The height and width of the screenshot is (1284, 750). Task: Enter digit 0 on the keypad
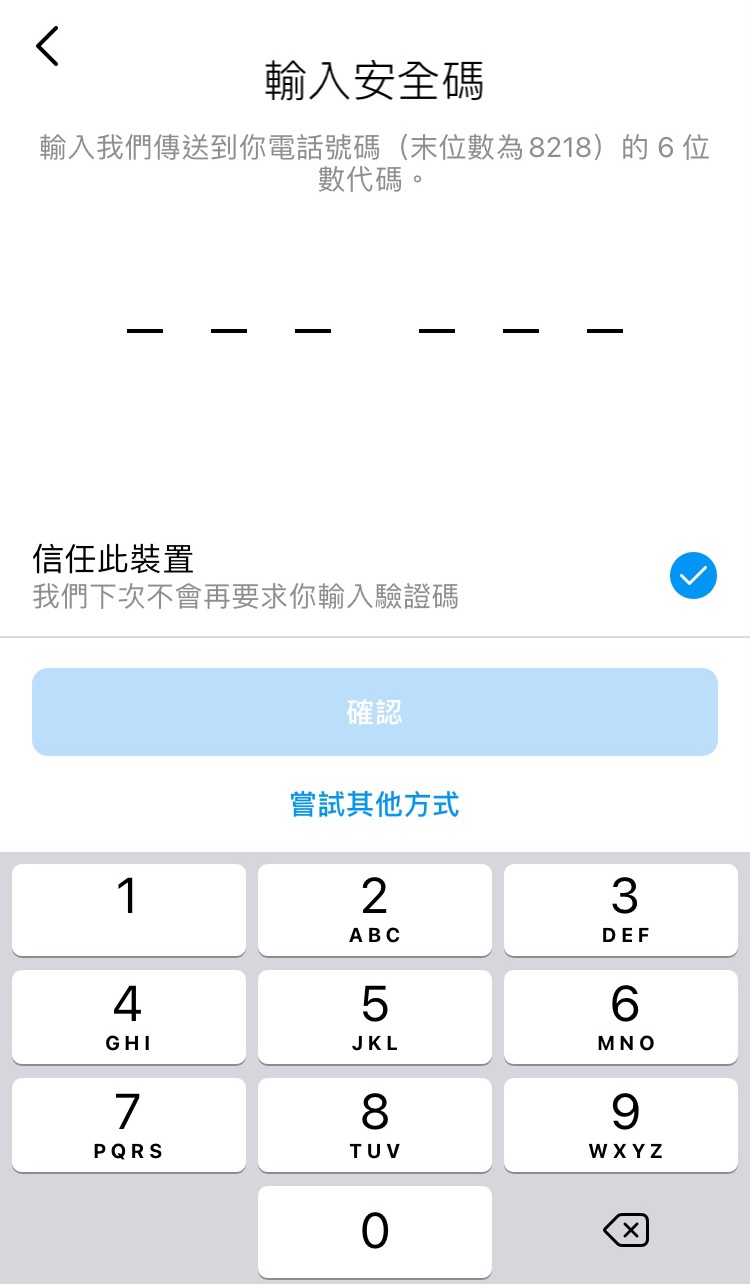[375, 1232]
